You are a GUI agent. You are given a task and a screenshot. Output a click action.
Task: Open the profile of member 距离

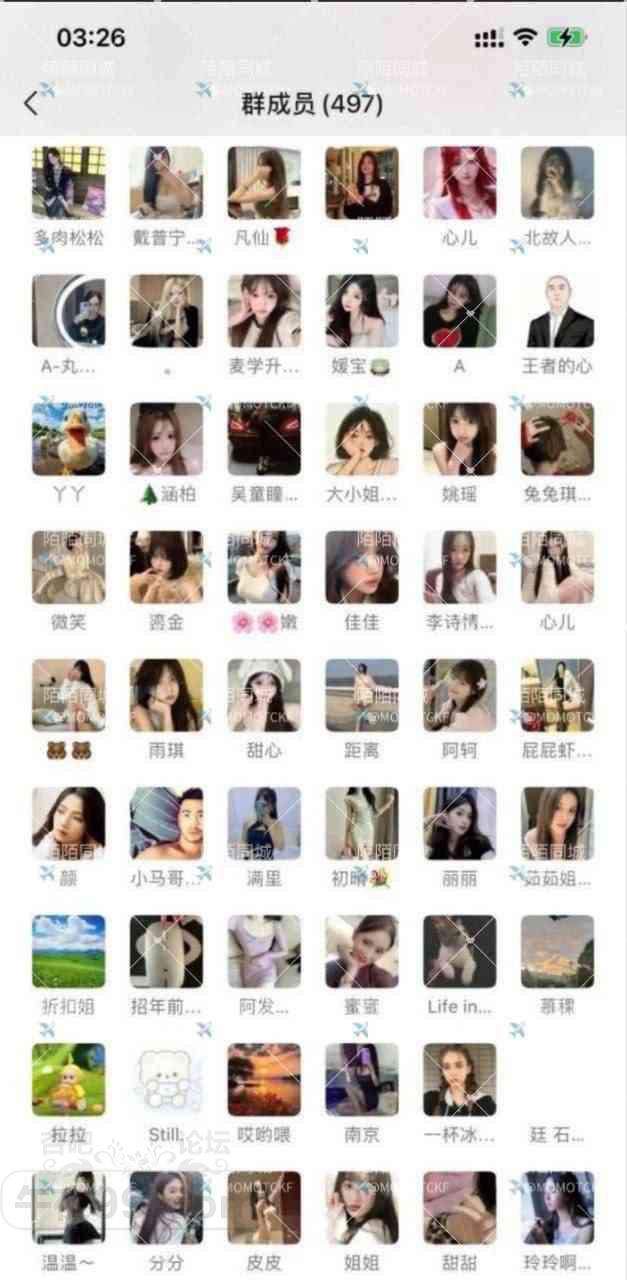coord(361,695)
